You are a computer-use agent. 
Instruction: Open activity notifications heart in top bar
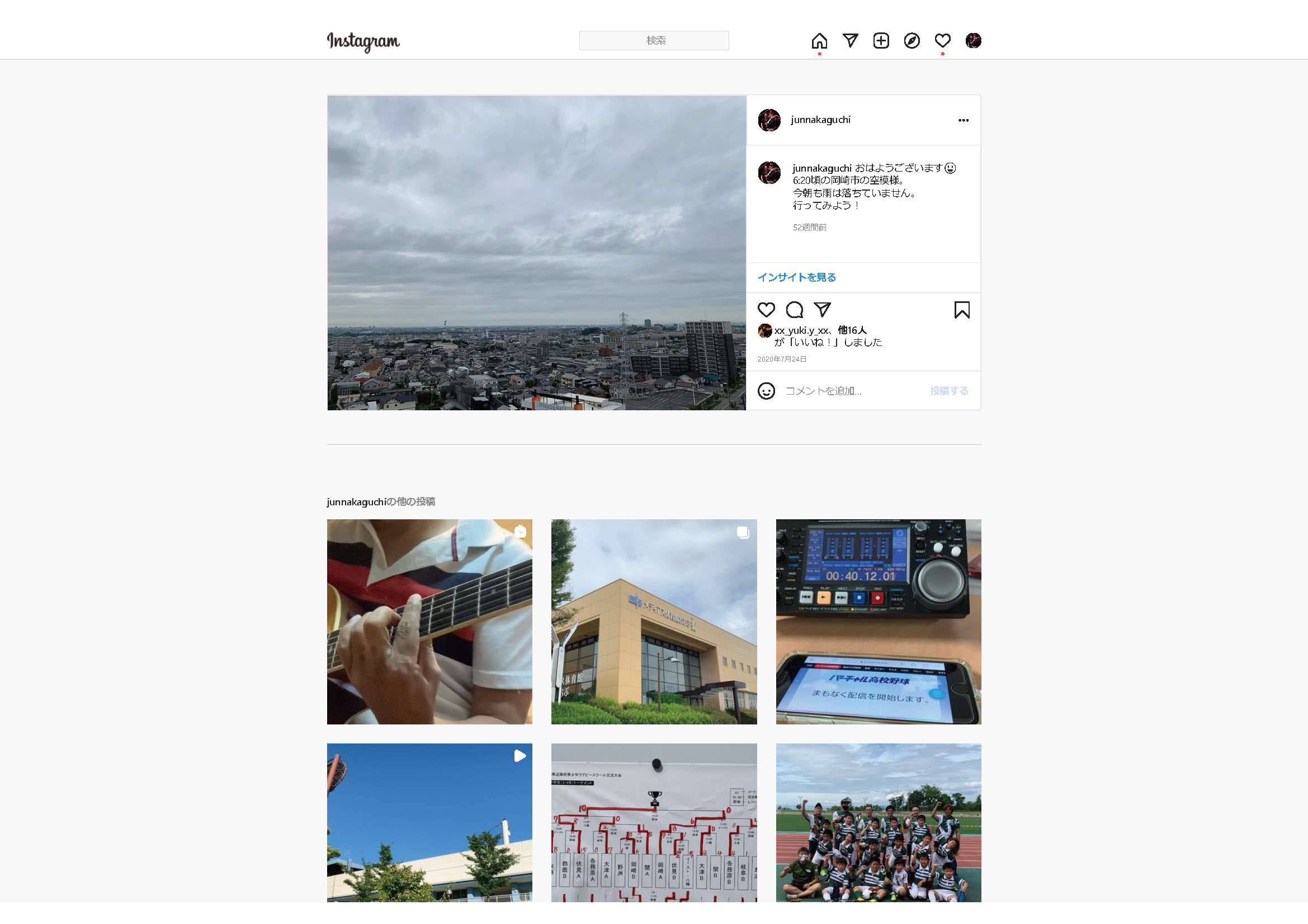coord(942,40)
